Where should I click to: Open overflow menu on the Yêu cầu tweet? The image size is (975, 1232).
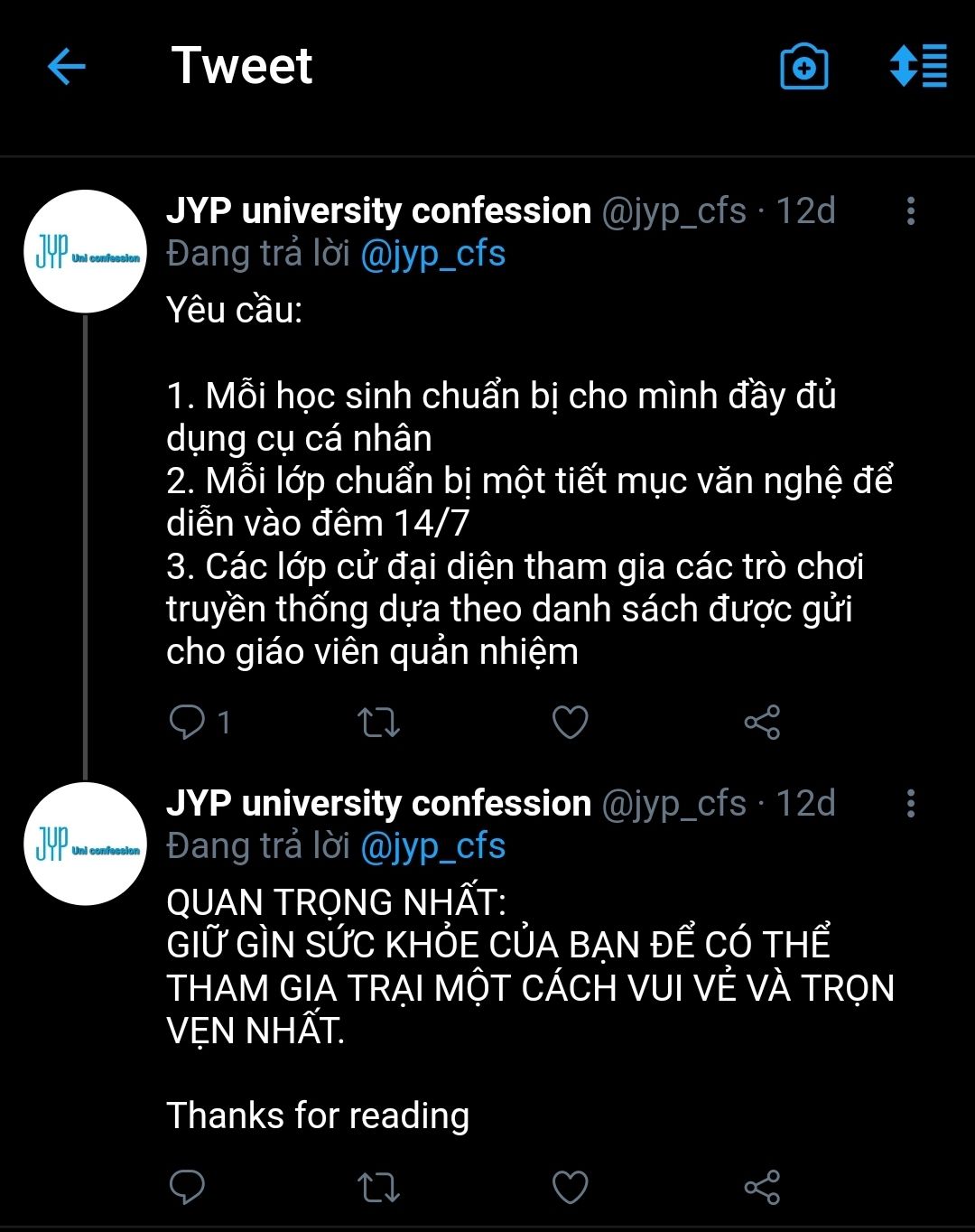click(910, 211)
